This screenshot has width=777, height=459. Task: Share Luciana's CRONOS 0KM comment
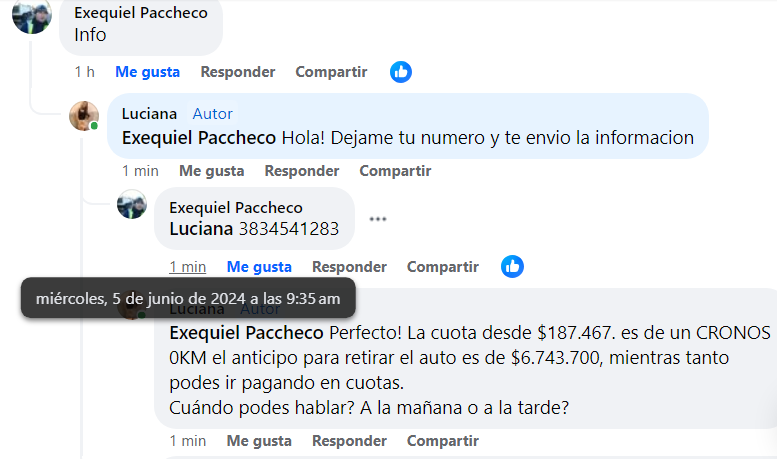443,441
